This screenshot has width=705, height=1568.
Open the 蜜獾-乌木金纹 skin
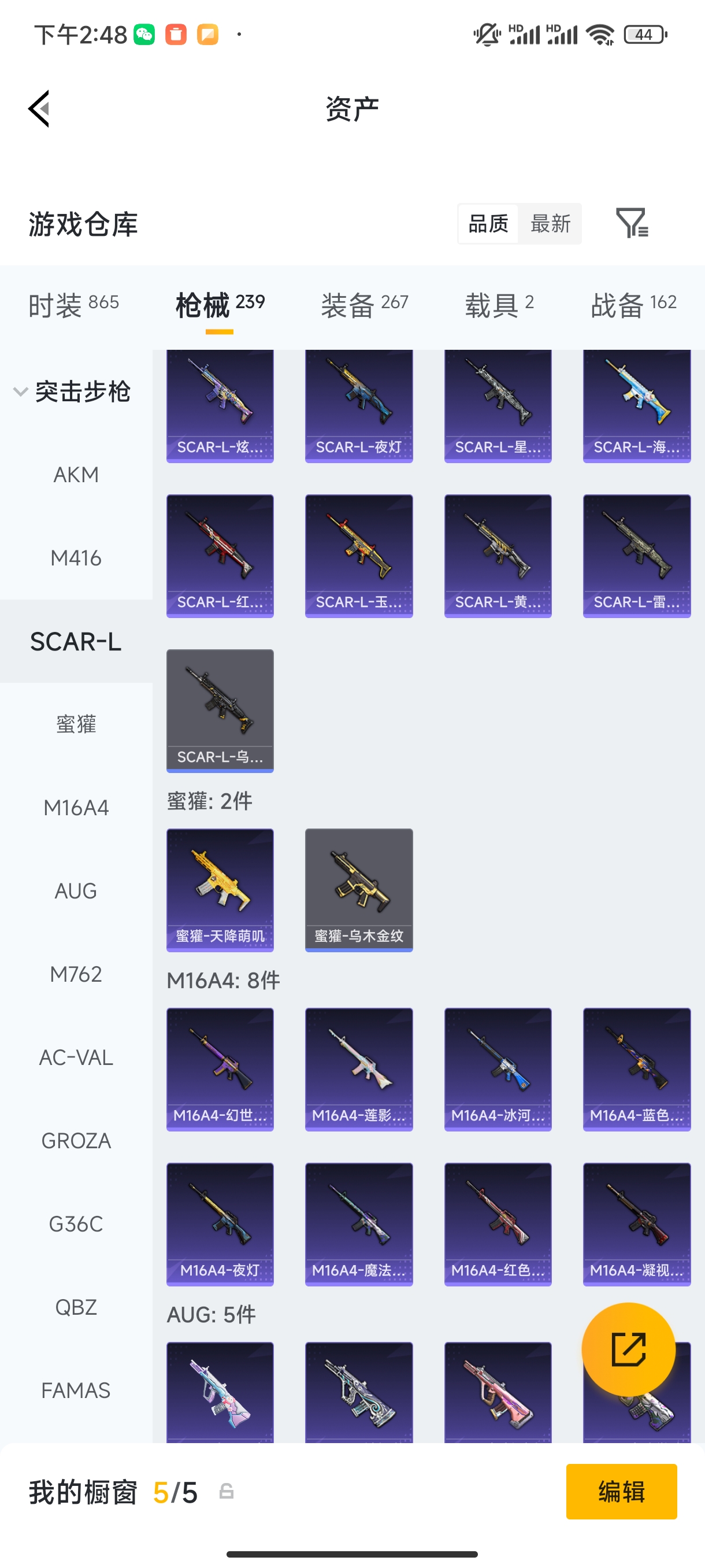click(358, 889)
